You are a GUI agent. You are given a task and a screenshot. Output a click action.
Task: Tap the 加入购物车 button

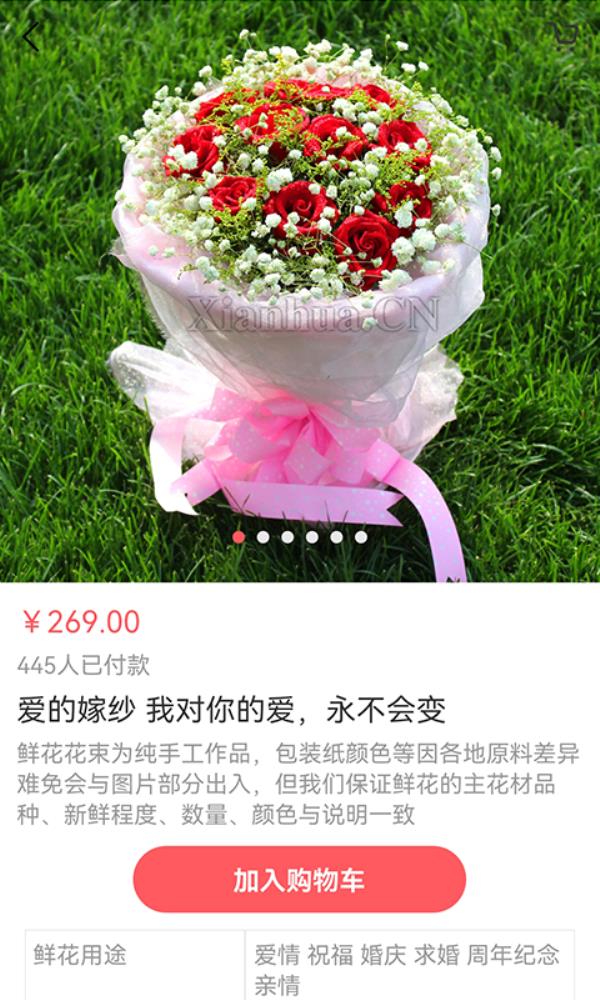(x=299, y=880)
